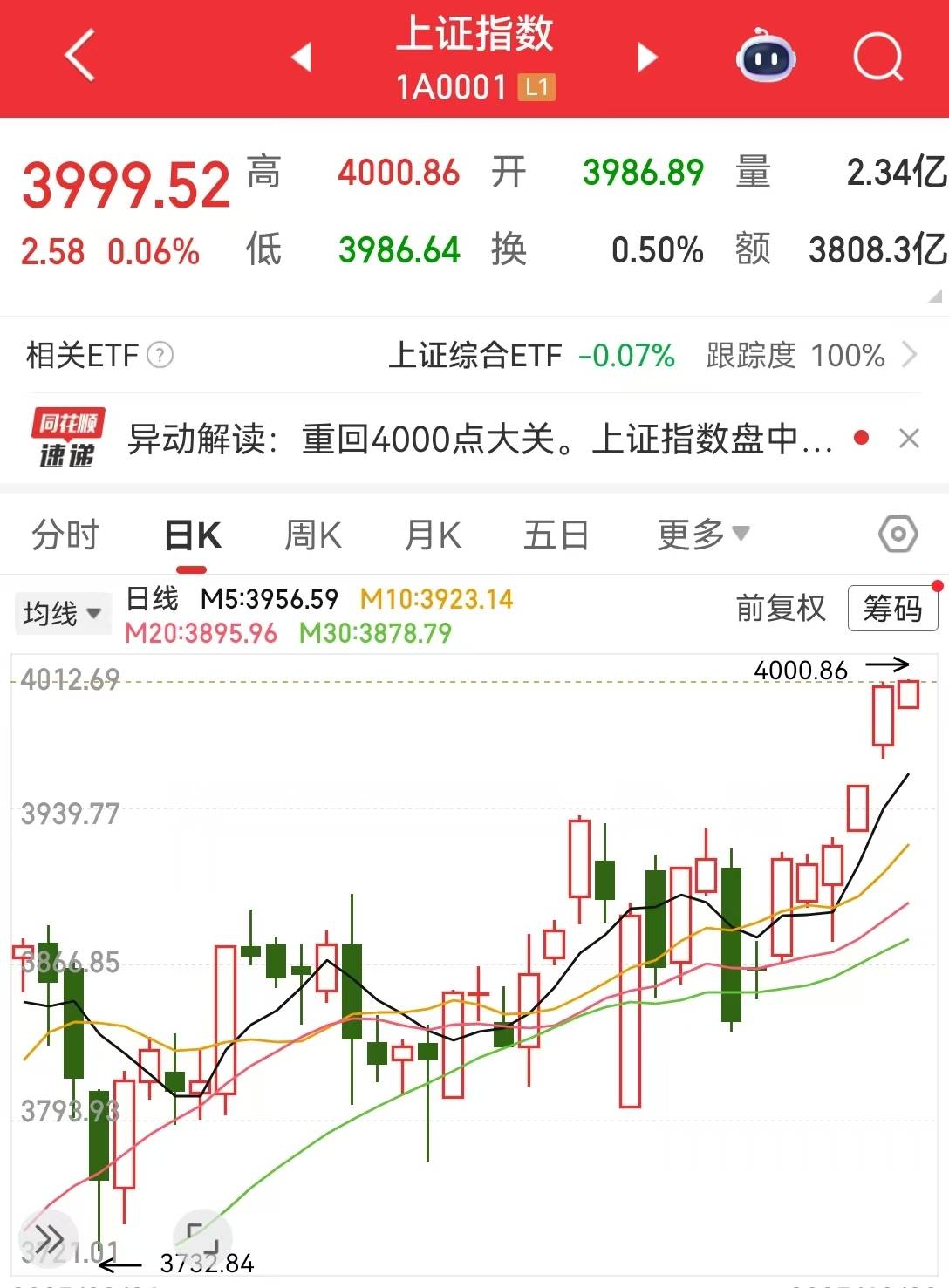Switch to the previous stock with left arrow

[302, 57]
